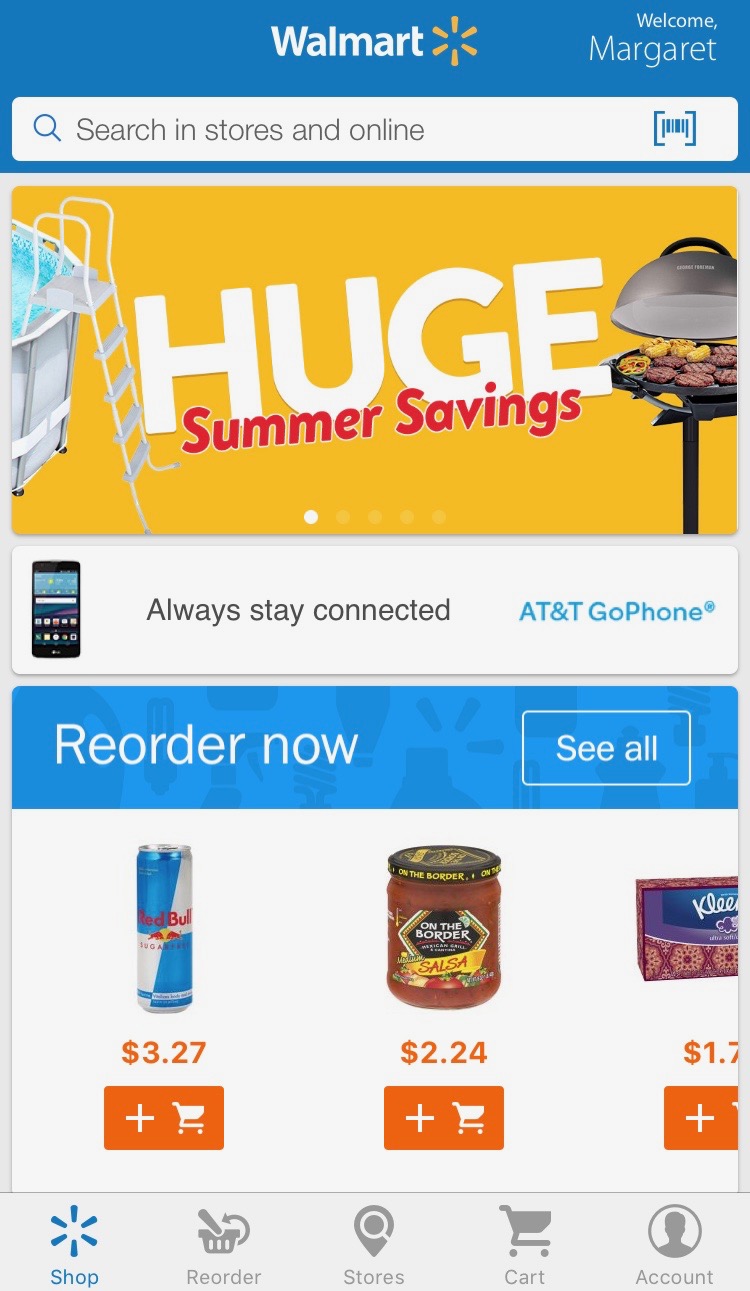
Task: Switch to the Reorder tab
Action: [224, 1244]
